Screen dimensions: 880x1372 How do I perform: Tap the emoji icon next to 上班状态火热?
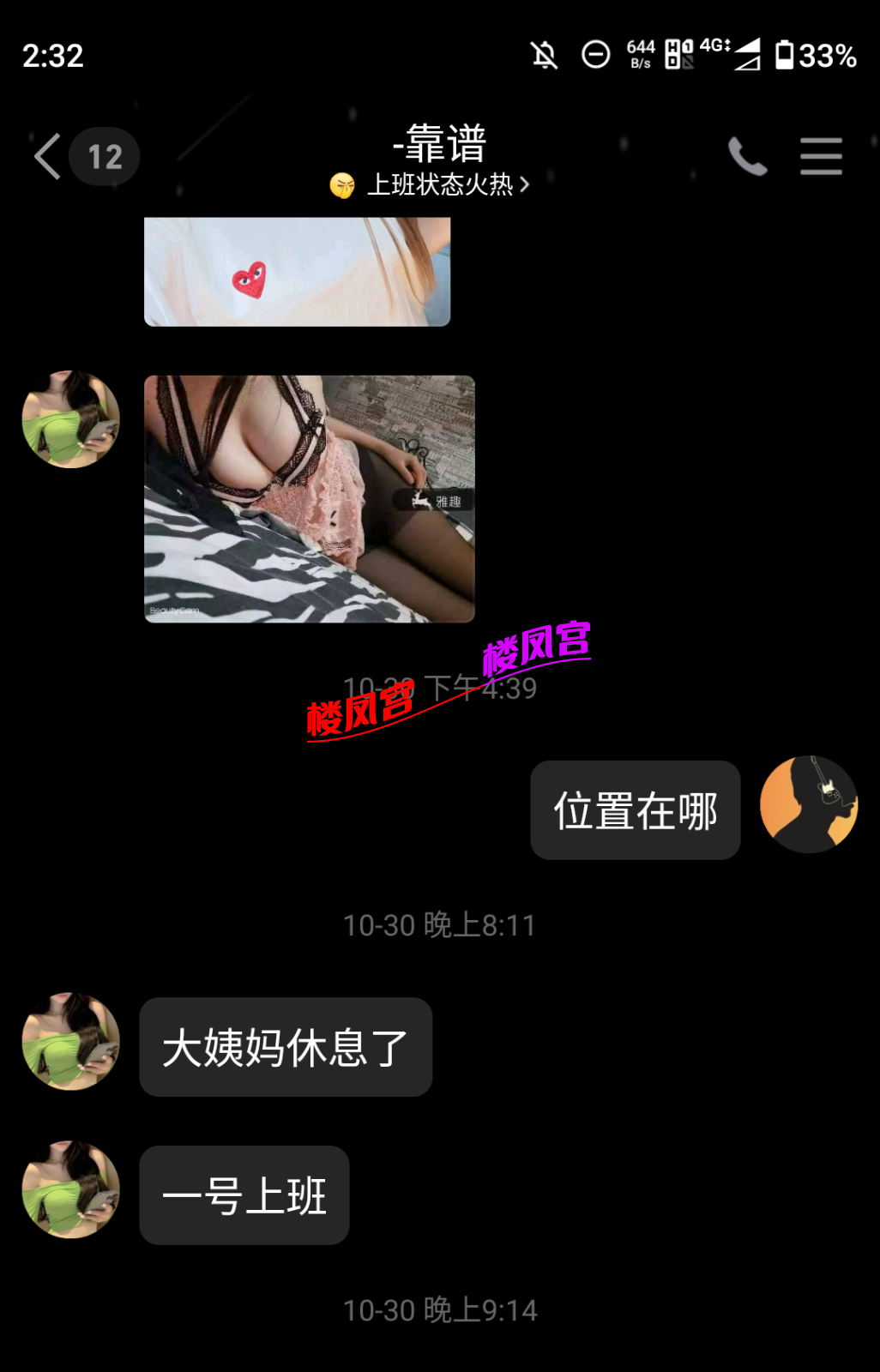[x=342, y=185]
